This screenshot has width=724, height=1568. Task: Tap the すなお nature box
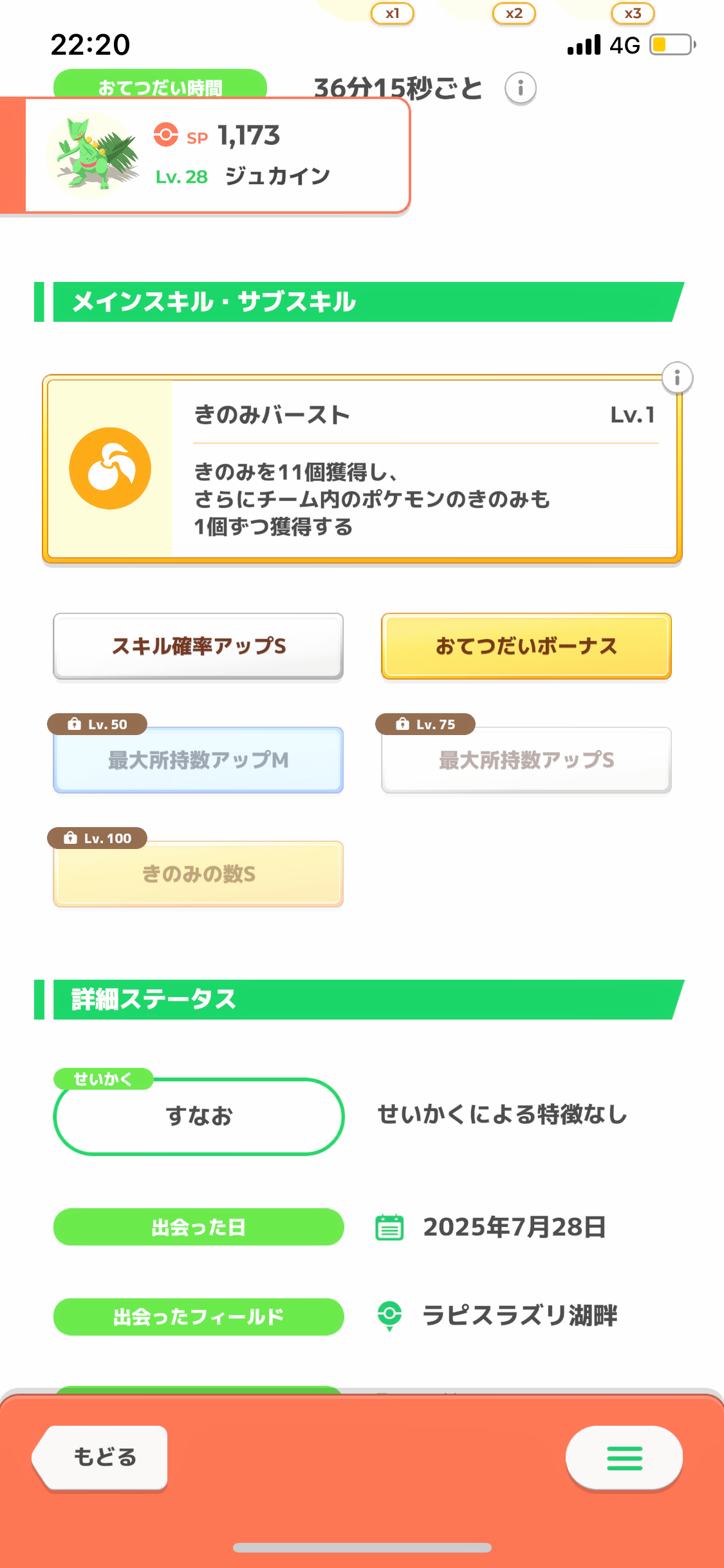click(199, 1116)
